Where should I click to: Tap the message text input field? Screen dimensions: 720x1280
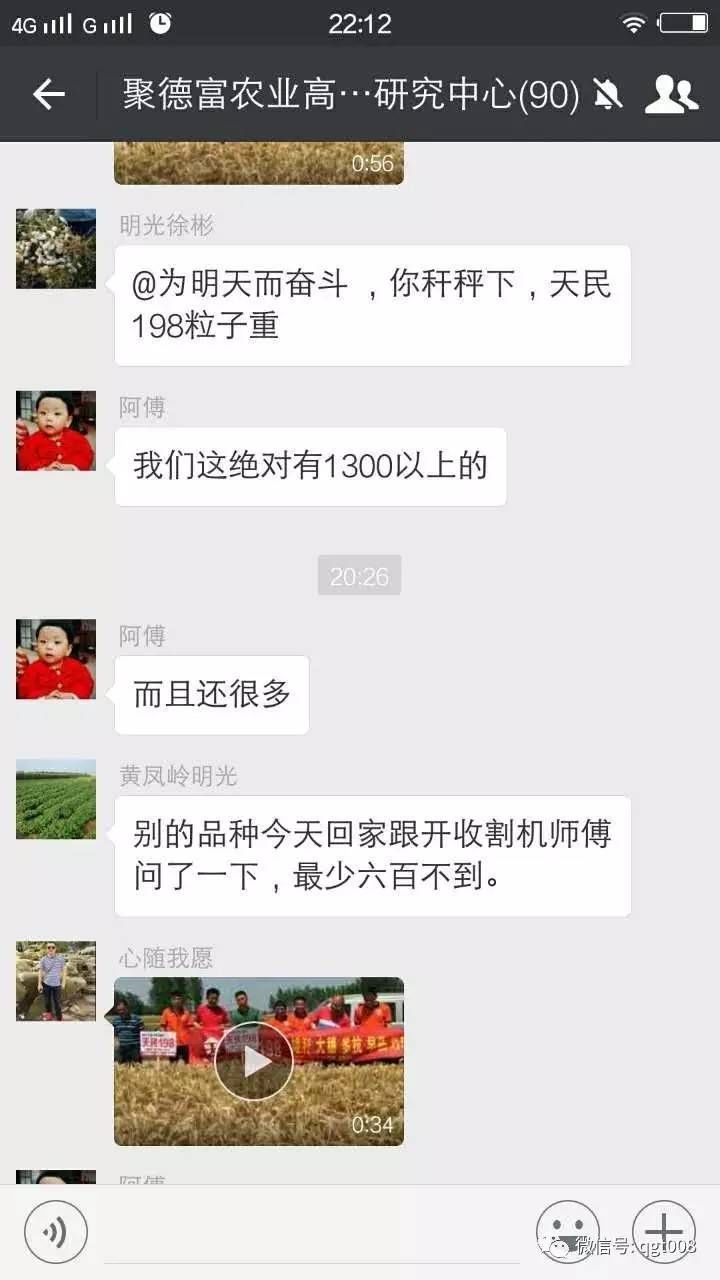click(310, 1231)
